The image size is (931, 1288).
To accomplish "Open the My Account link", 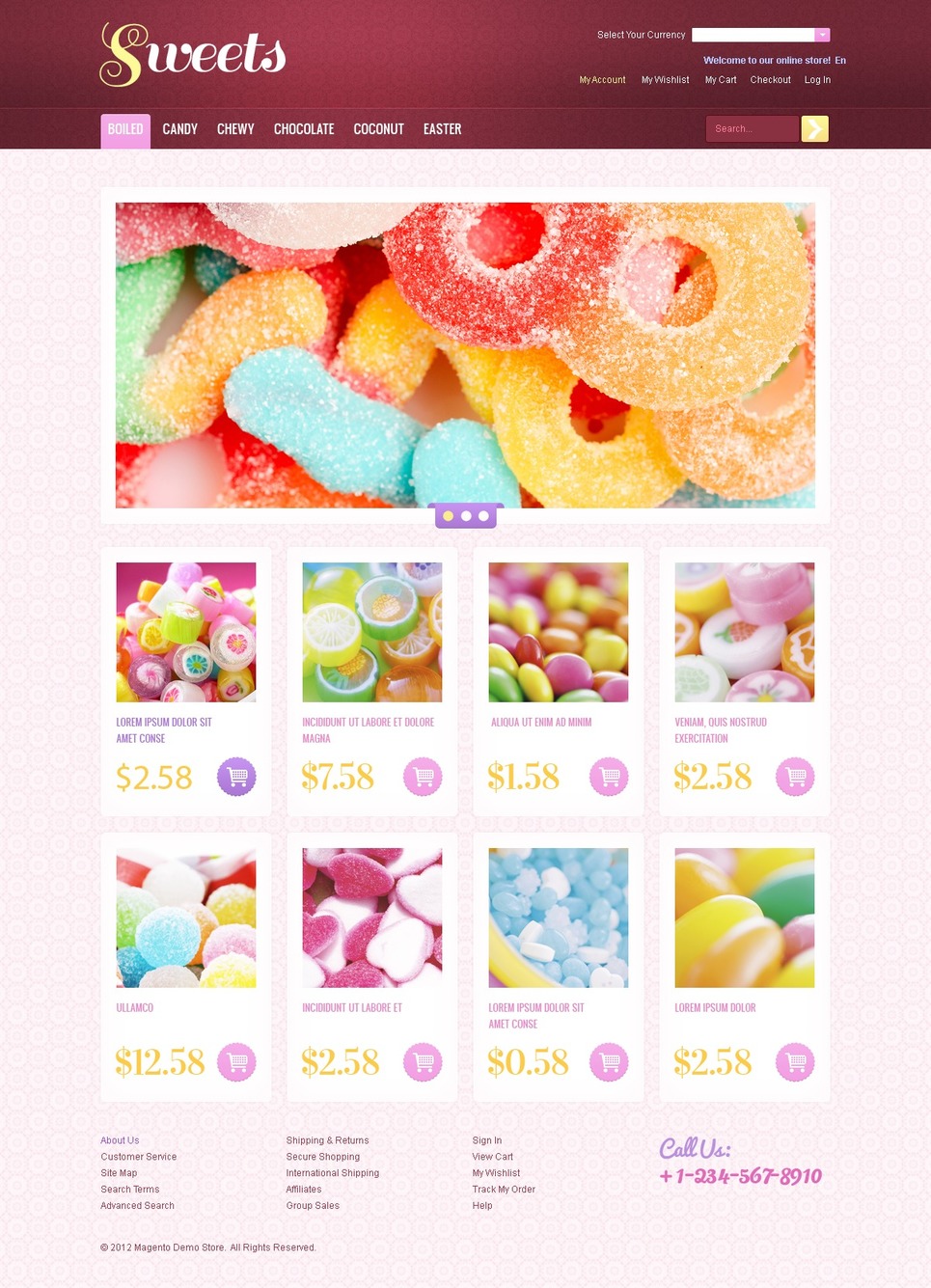I will pyautogui.click(x=602, y=80).
